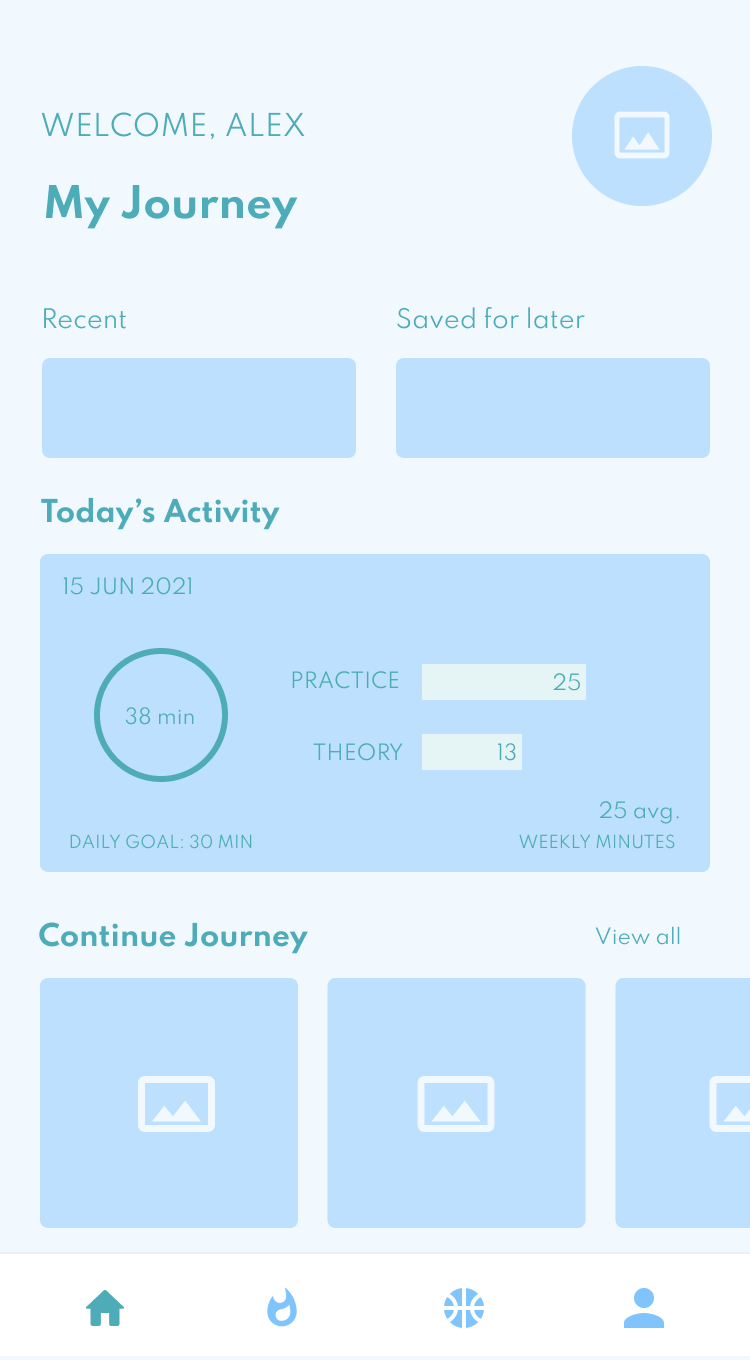The height and width of the screenshot is (1360, 750).
Task: Open the second Continue Journey card
Action: point(456,1103)
